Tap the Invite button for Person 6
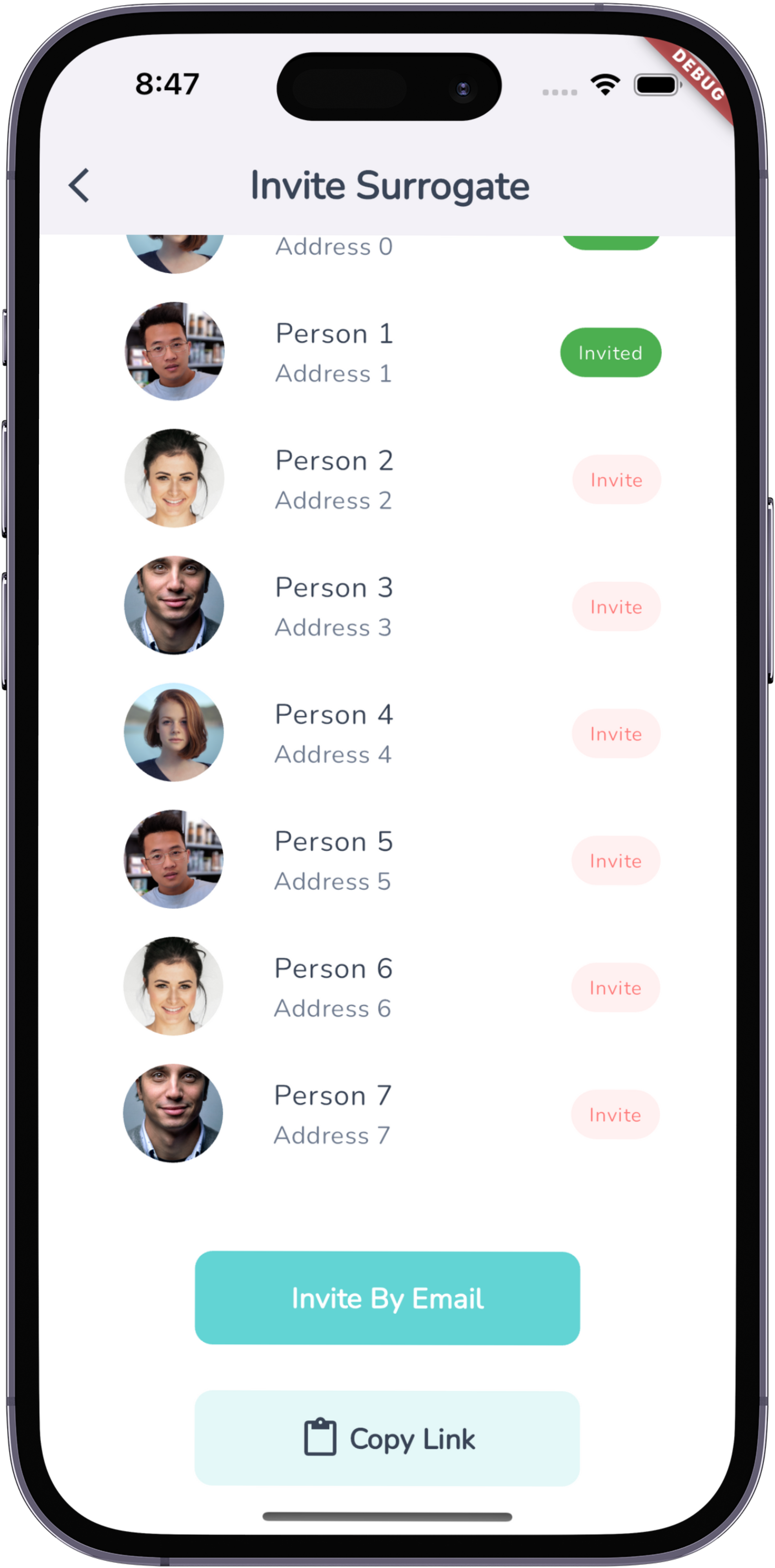This screenshot has width=775, height=1568. [615, 987]
